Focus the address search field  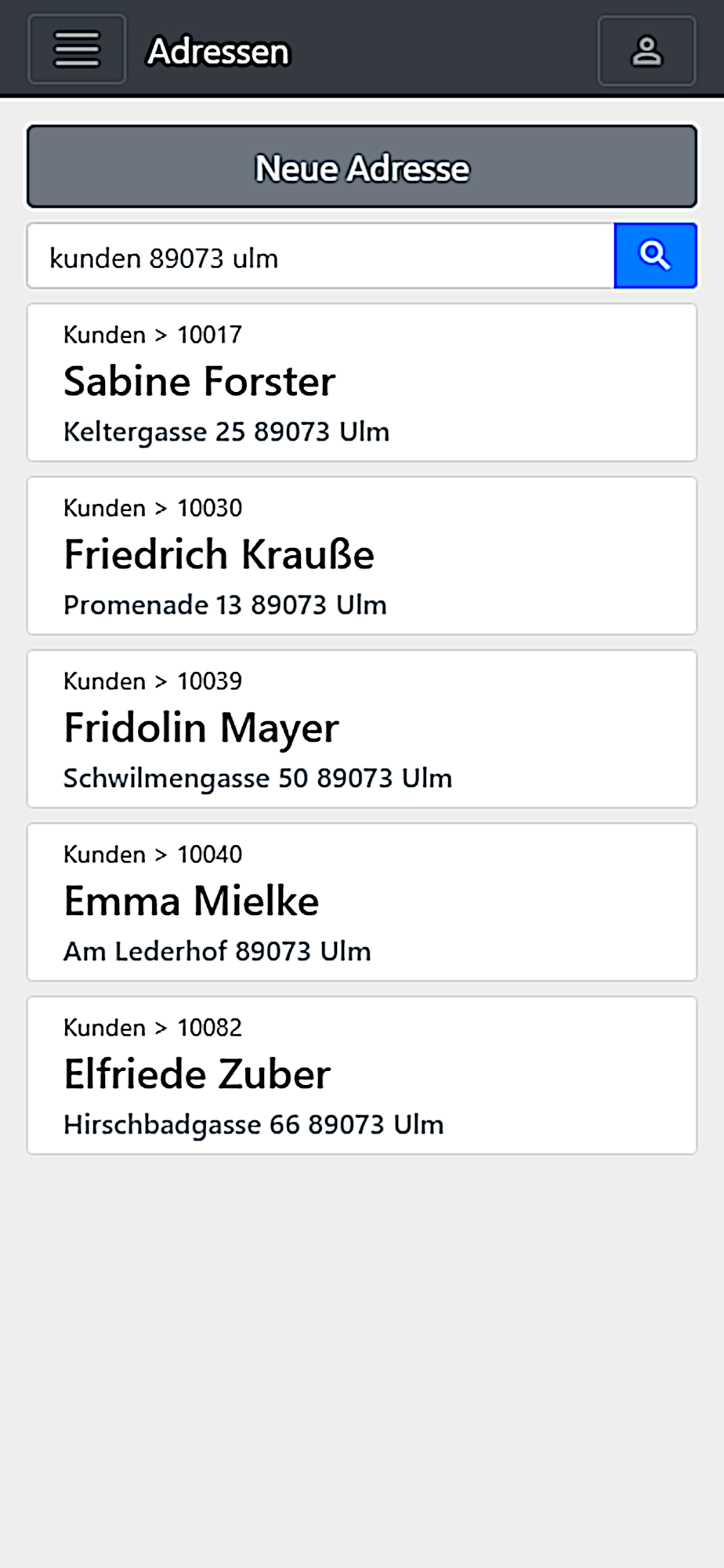320,257
